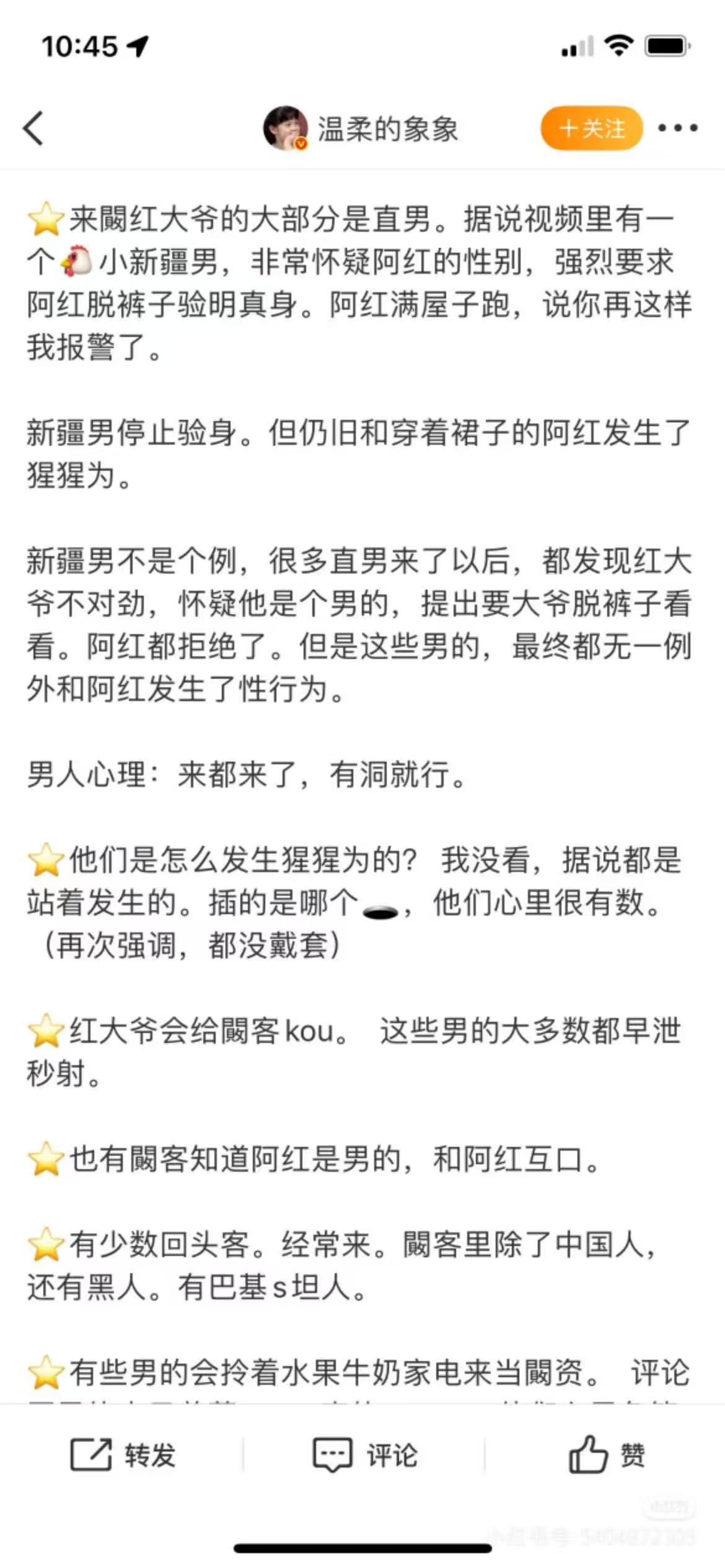Like the post with 赞

(607, 1455)
